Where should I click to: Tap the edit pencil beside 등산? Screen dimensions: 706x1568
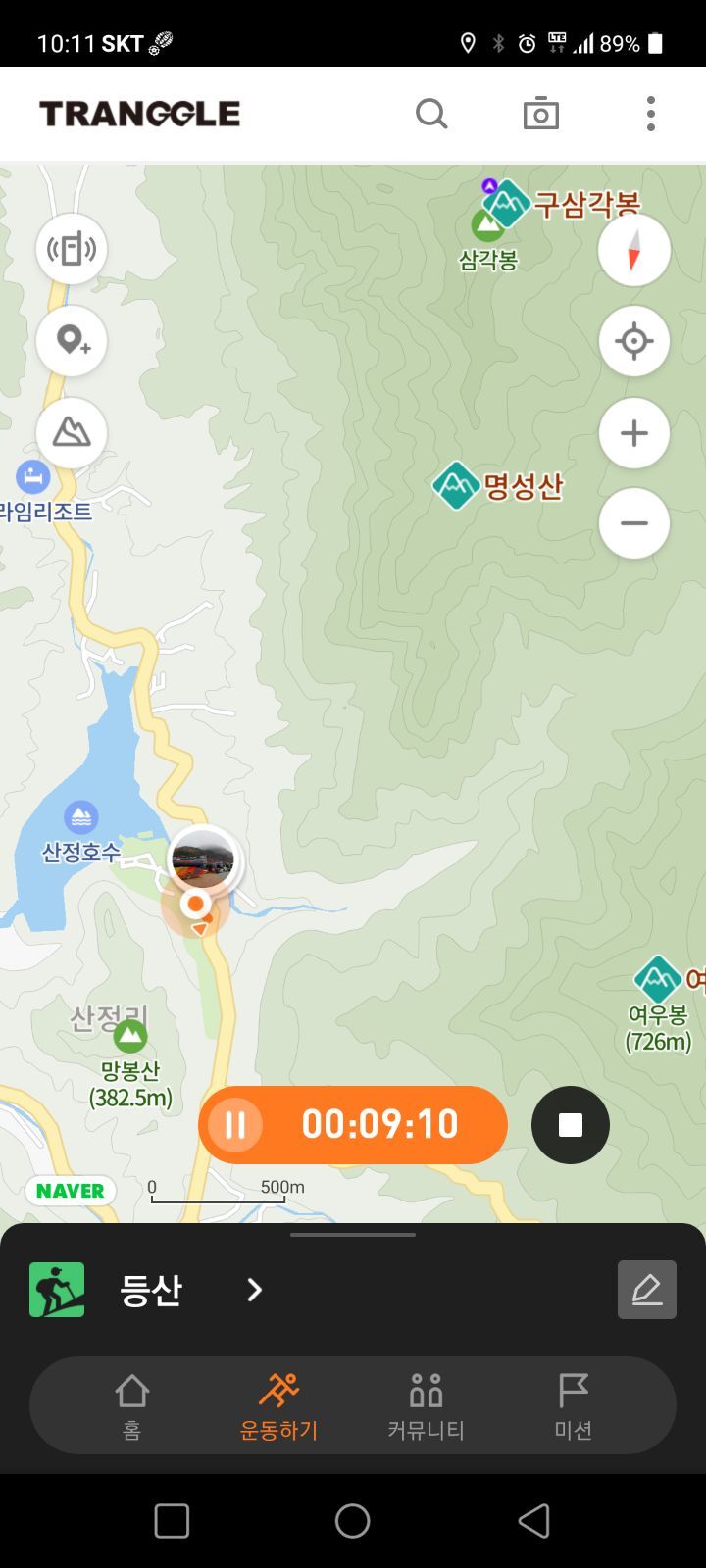click(647, 1290)
